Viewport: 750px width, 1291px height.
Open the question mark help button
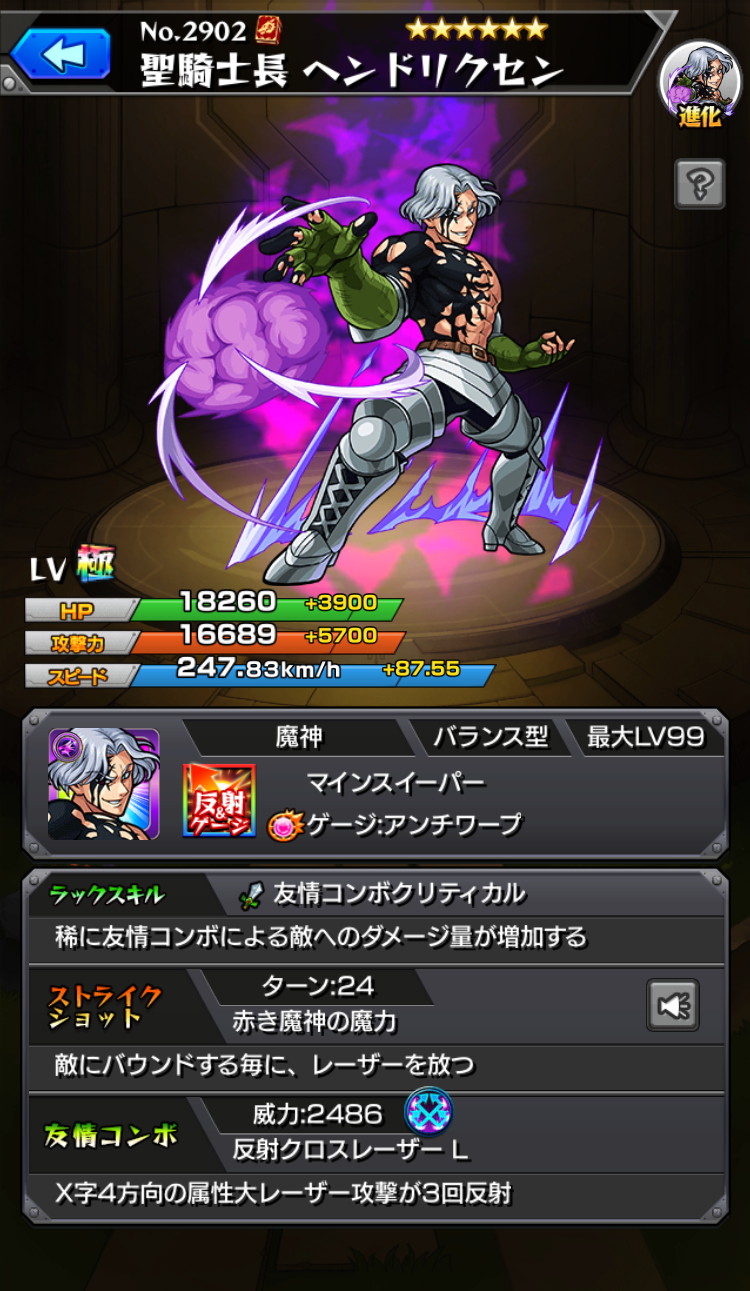[x=699, y=184]
